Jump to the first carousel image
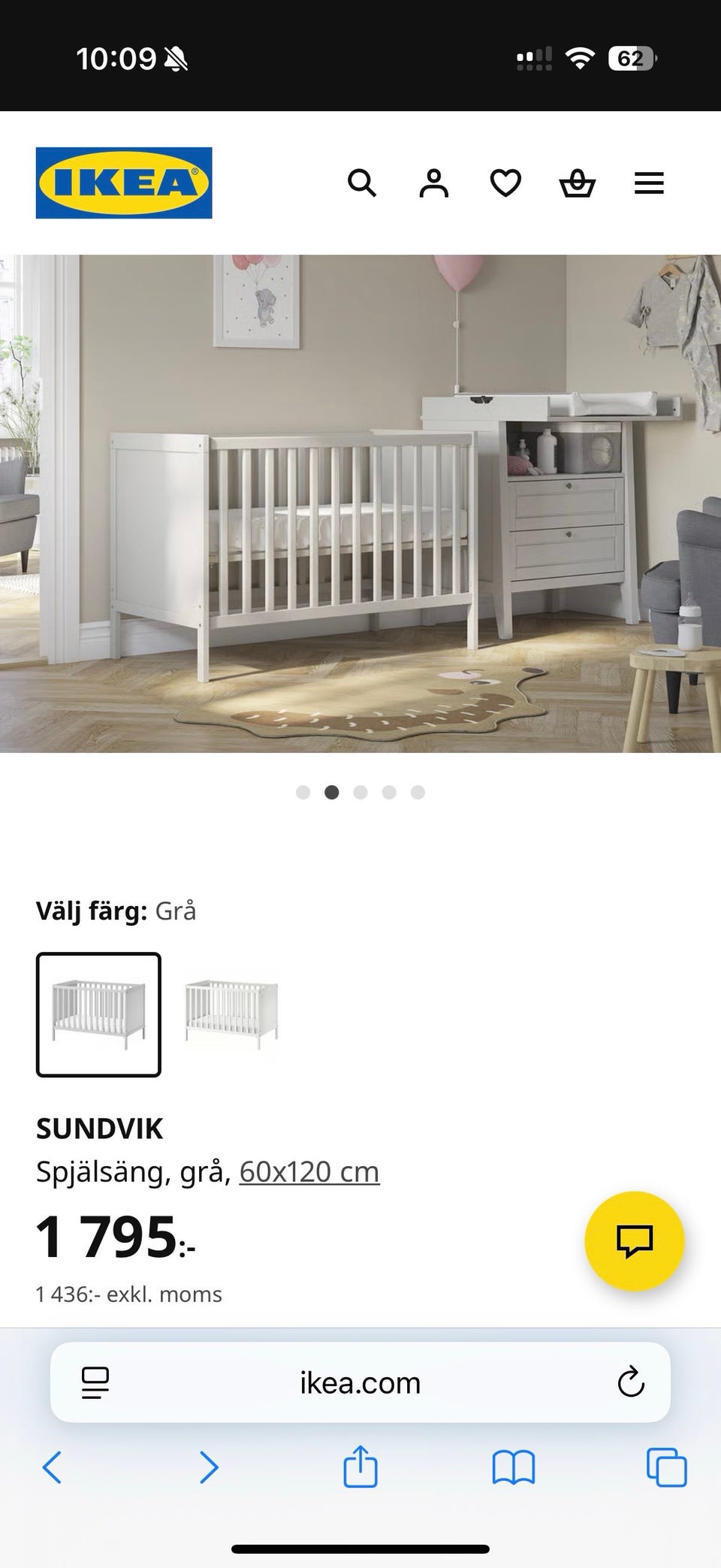This screenshot has height=1568, width=721. (x=303, y=792)
